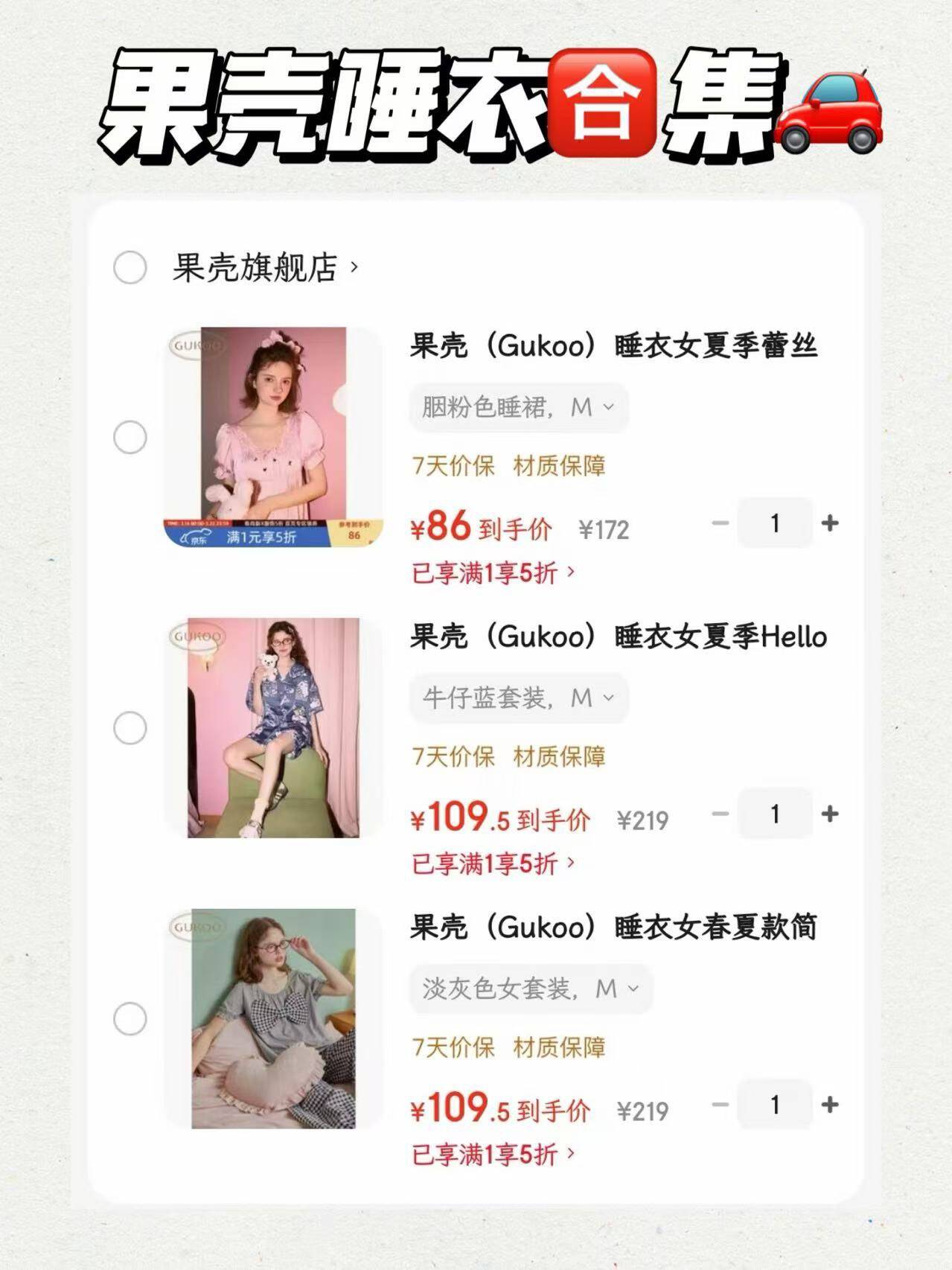
Task: Decrease quantity of the pink lace nightdress
Action: 718,523
